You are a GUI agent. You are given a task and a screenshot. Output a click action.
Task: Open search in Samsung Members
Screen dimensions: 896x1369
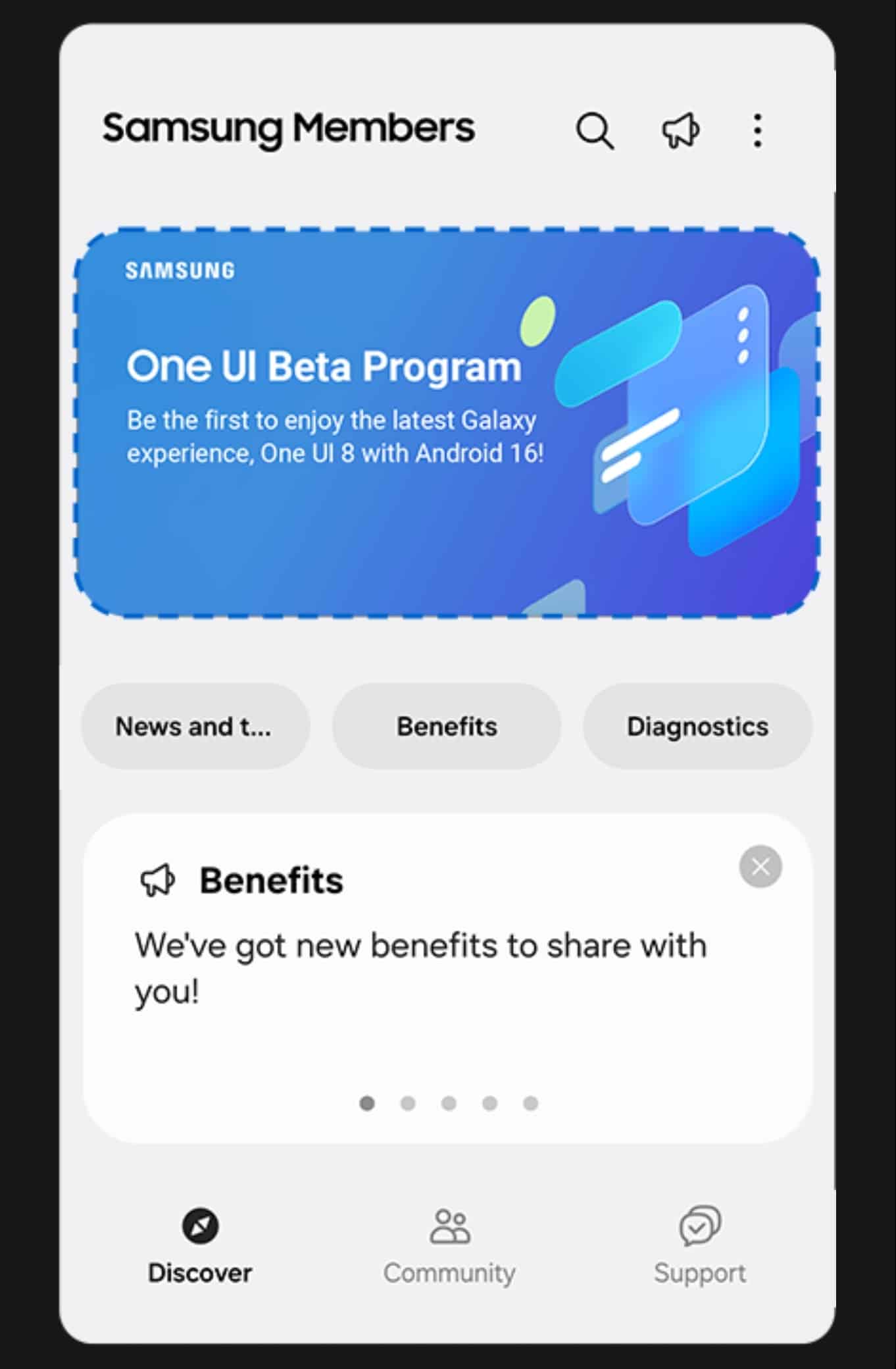595,130
